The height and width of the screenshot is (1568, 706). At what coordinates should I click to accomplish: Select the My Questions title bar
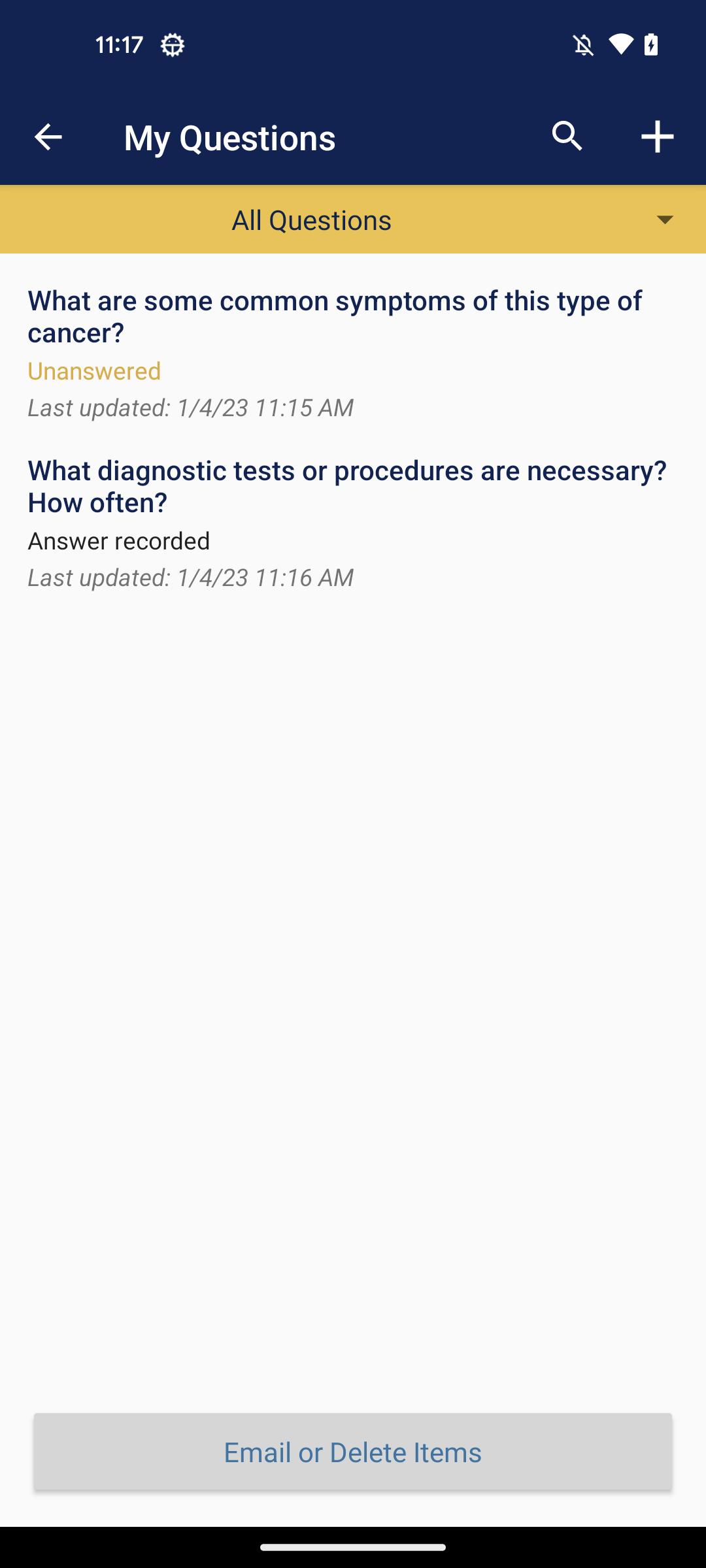click(229, 137)
